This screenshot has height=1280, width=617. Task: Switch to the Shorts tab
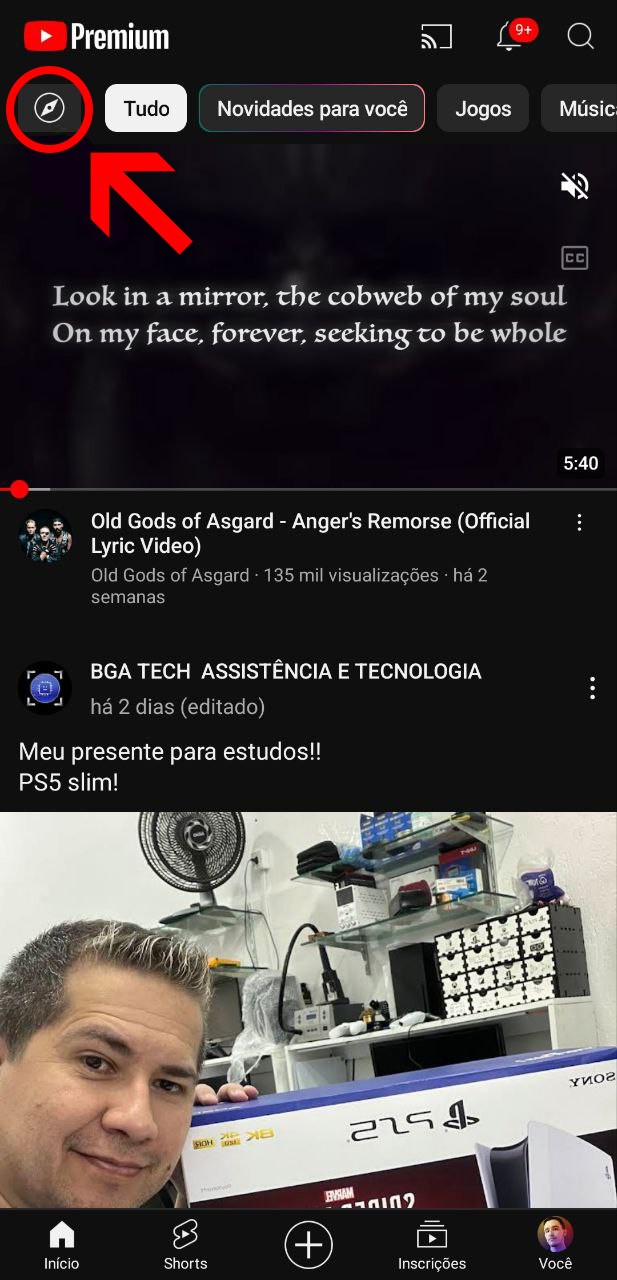[x=185, y=1245]
